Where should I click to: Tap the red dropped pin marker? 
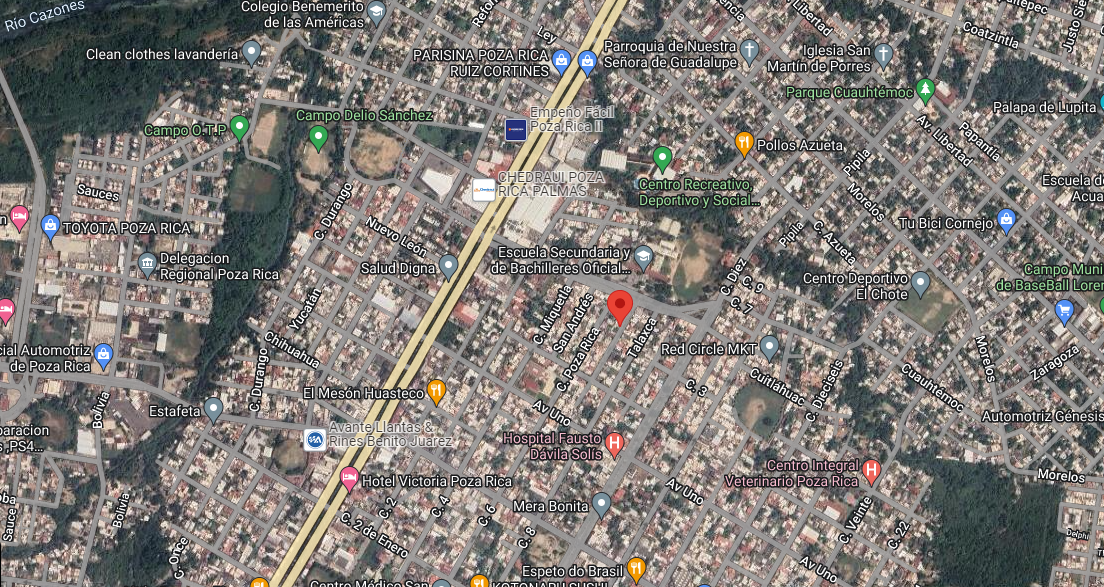tap(620, 306)
